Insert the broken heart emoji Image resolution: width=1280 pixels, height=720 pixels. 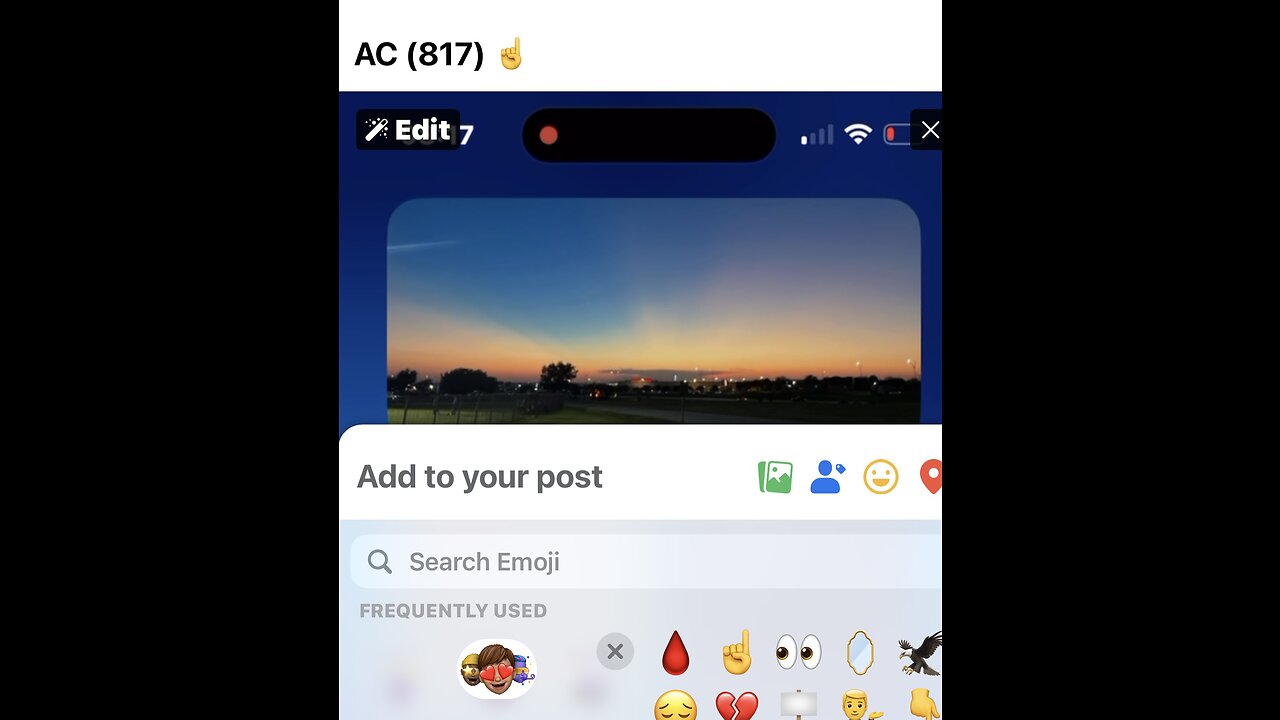[737, 706]
